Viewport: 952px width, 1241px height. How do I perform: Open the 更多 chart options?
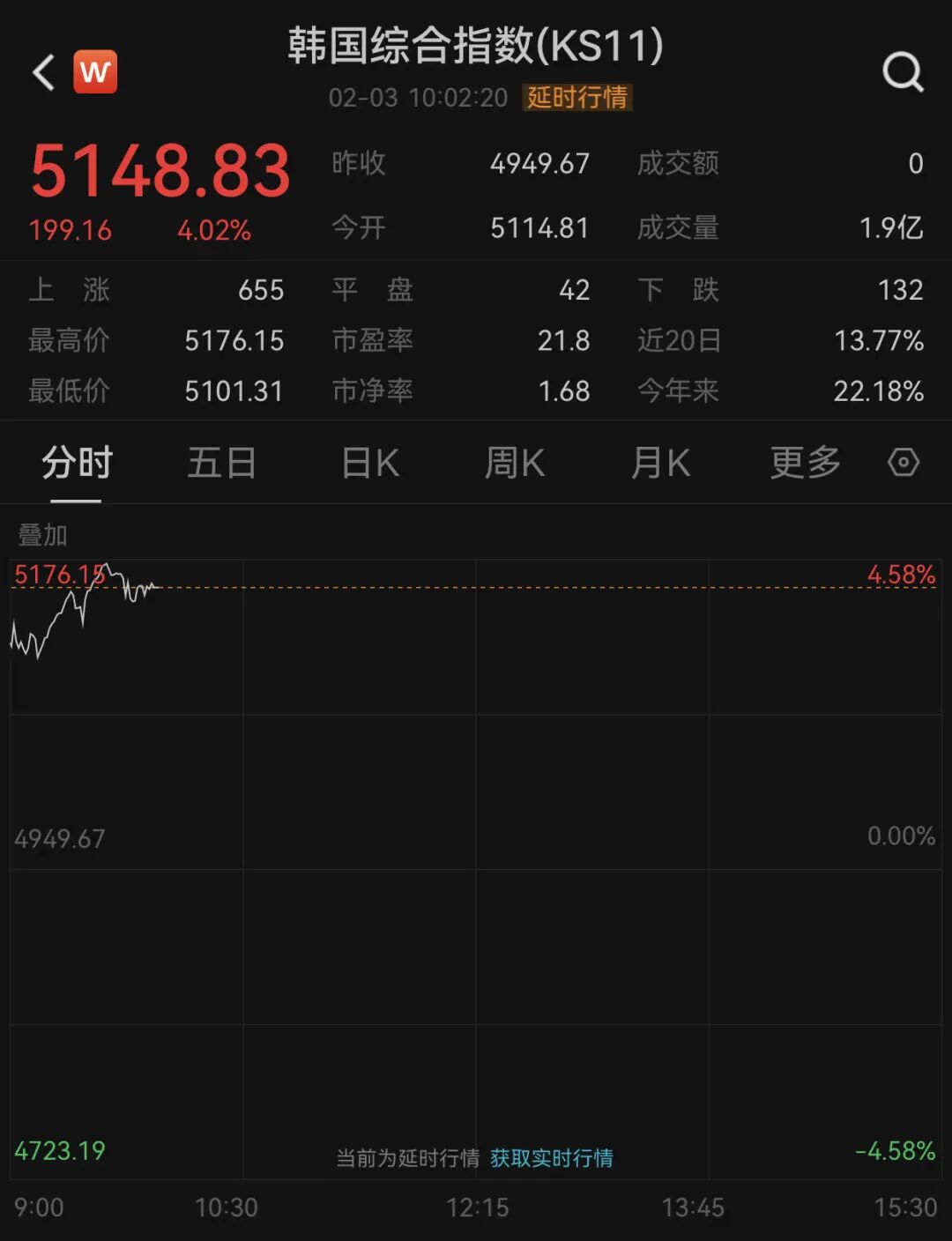click(805, 463)
